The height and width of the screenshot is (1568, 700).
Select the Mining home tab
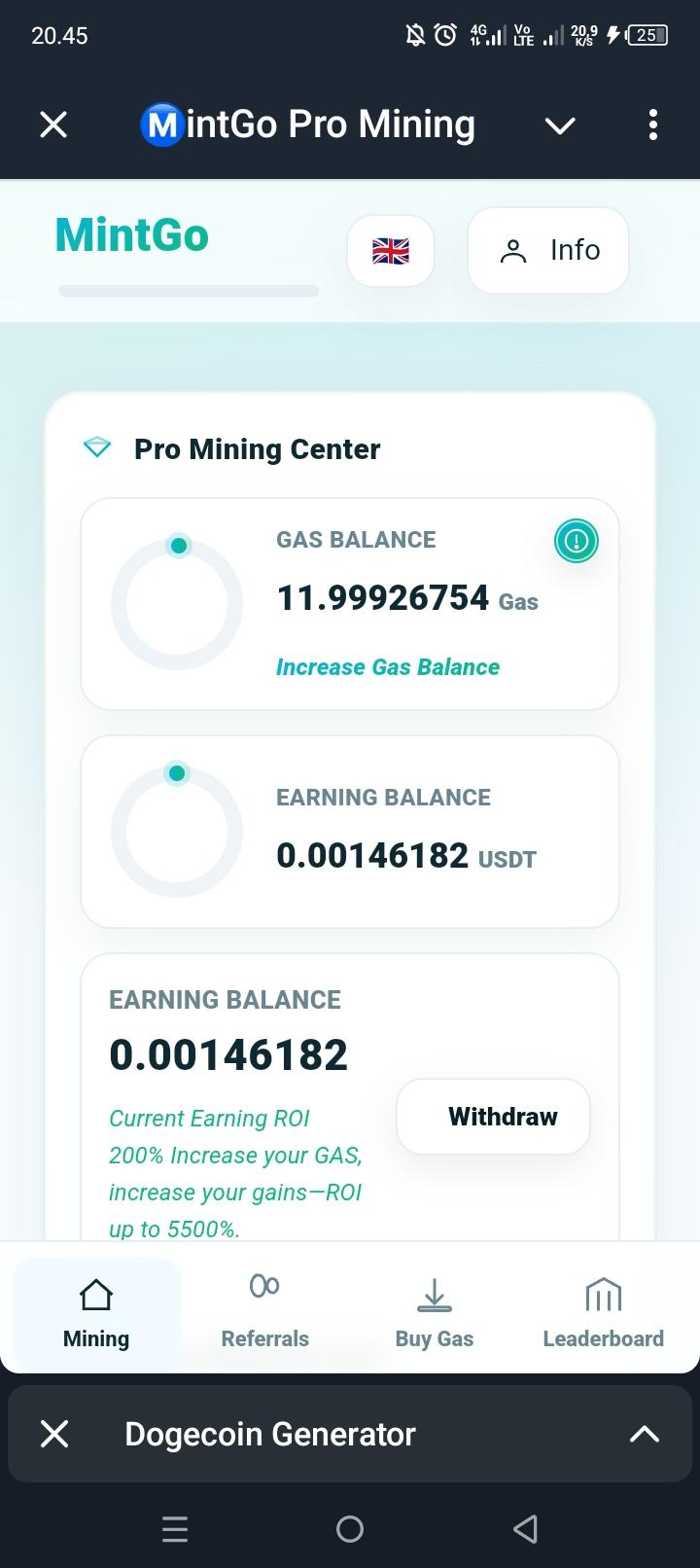tap(95, 1311)
